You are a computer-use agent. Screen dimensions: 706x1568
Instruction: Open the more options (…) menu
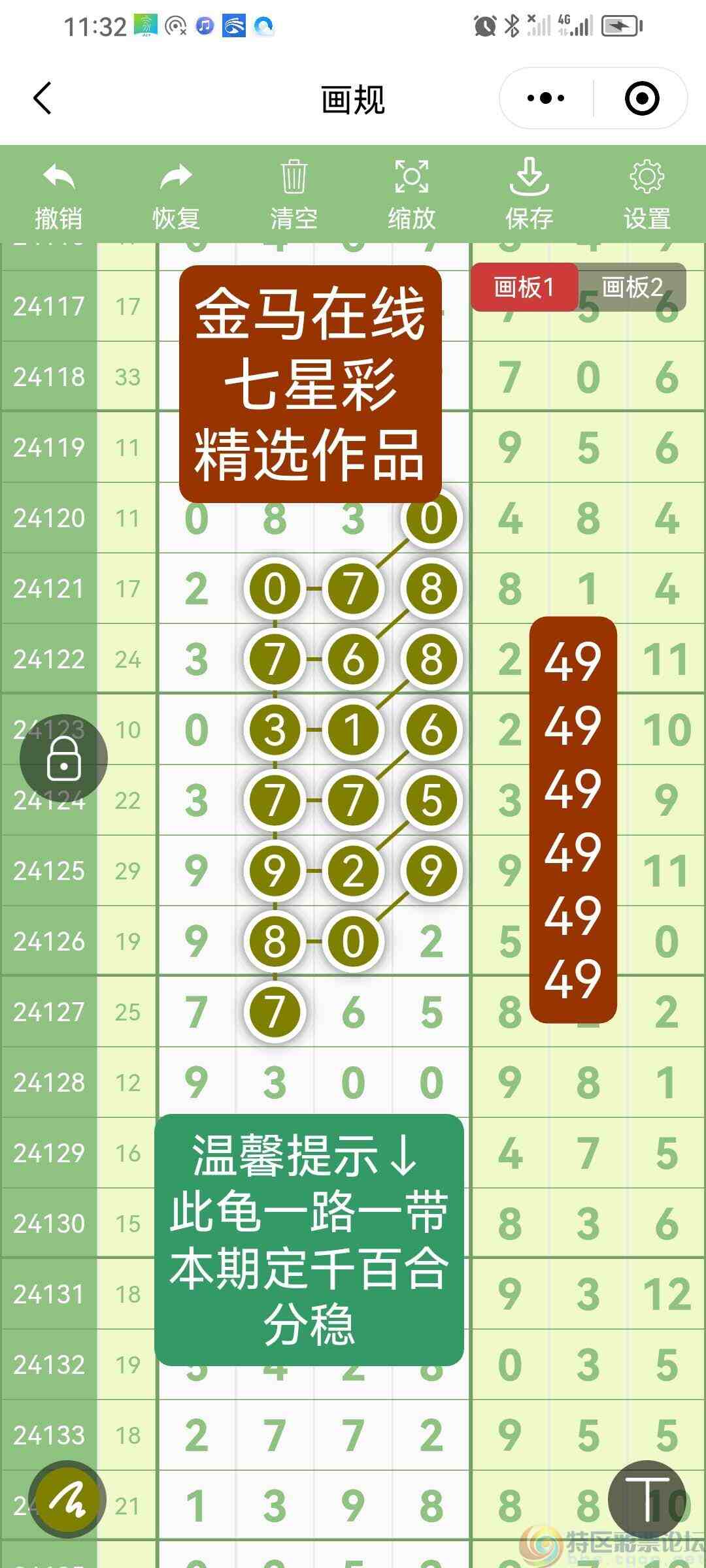point(545,97)
